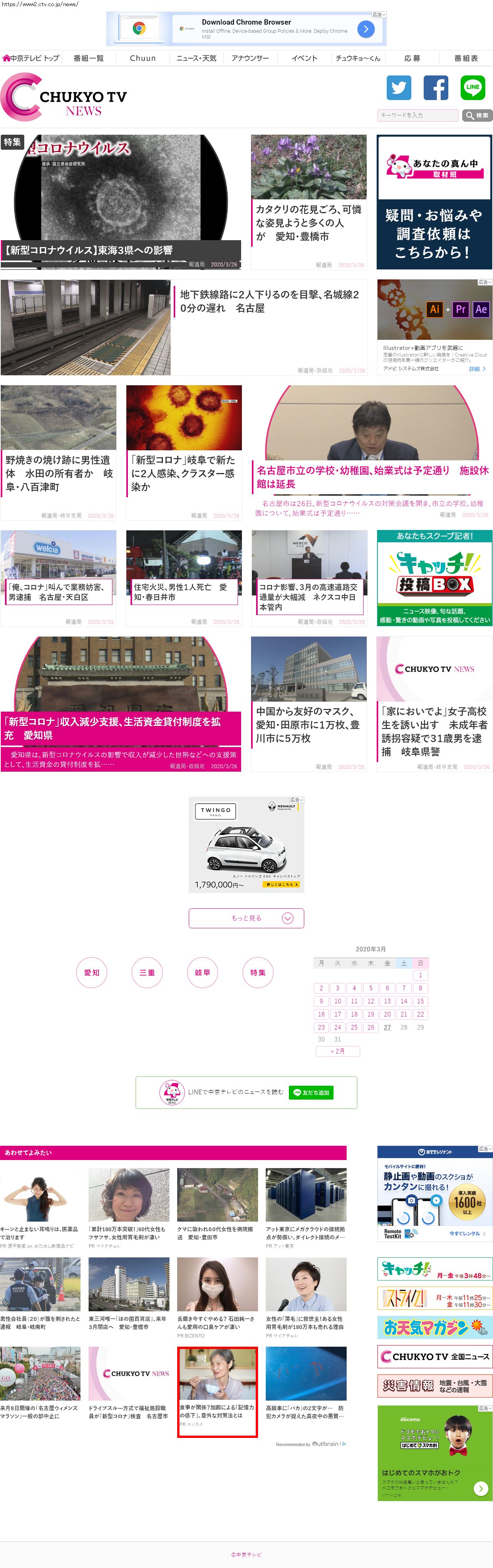Open the LINE icon
493x1568 pixels.
(472, 88)
